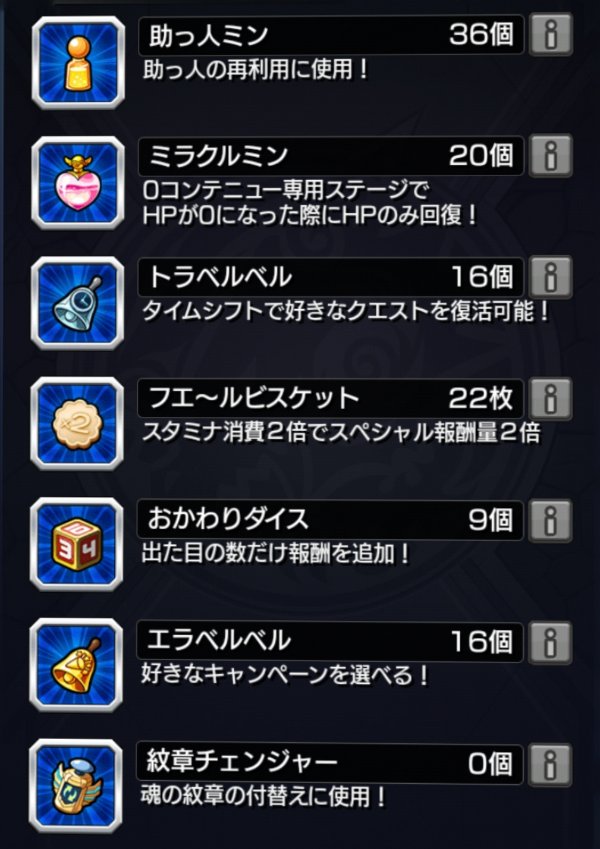Check info on エラベルベル
Screen dimensions: 600x849
551,642
